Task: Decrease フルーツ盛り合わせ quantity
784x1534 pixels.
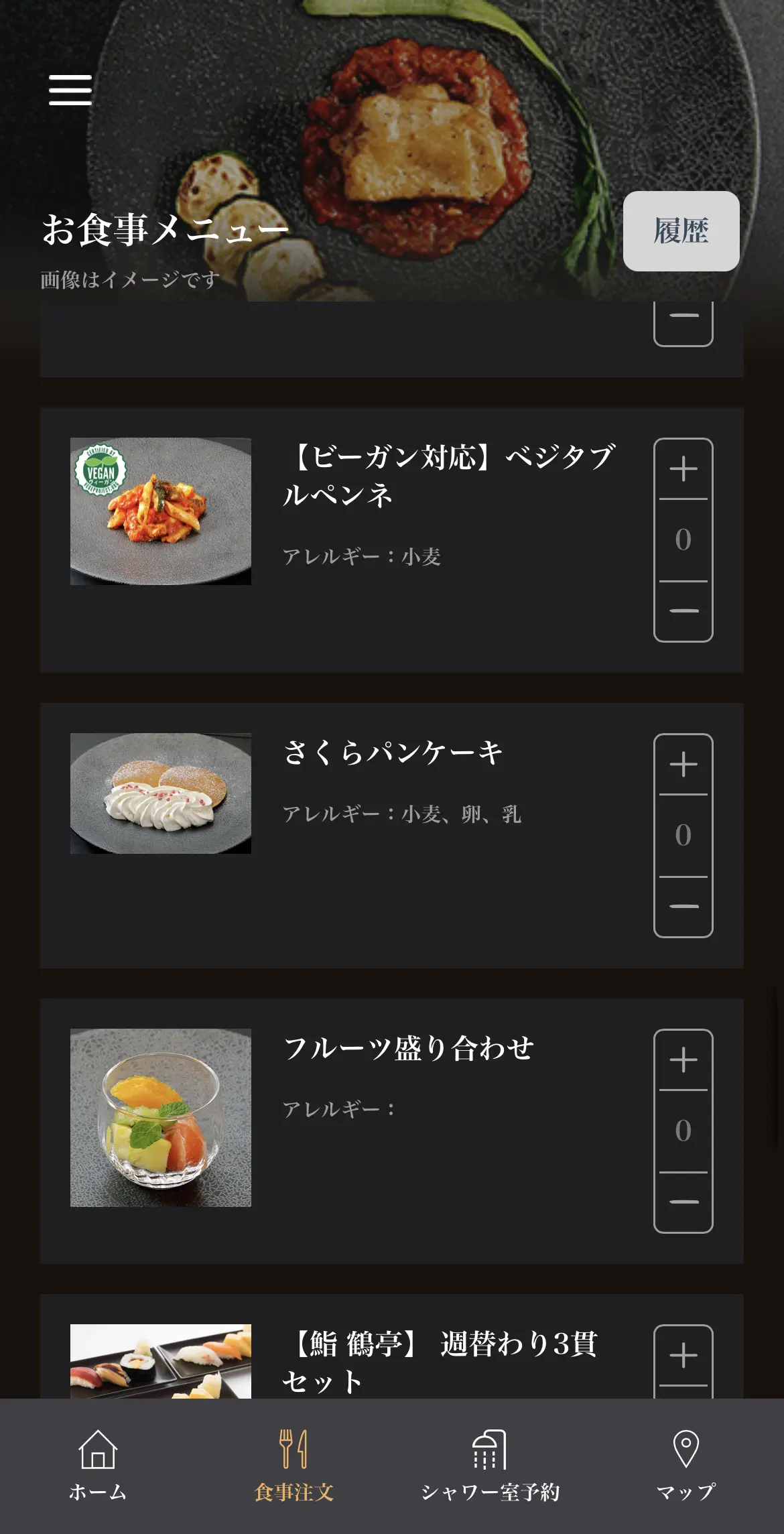Action: [x=683, y=1202]
